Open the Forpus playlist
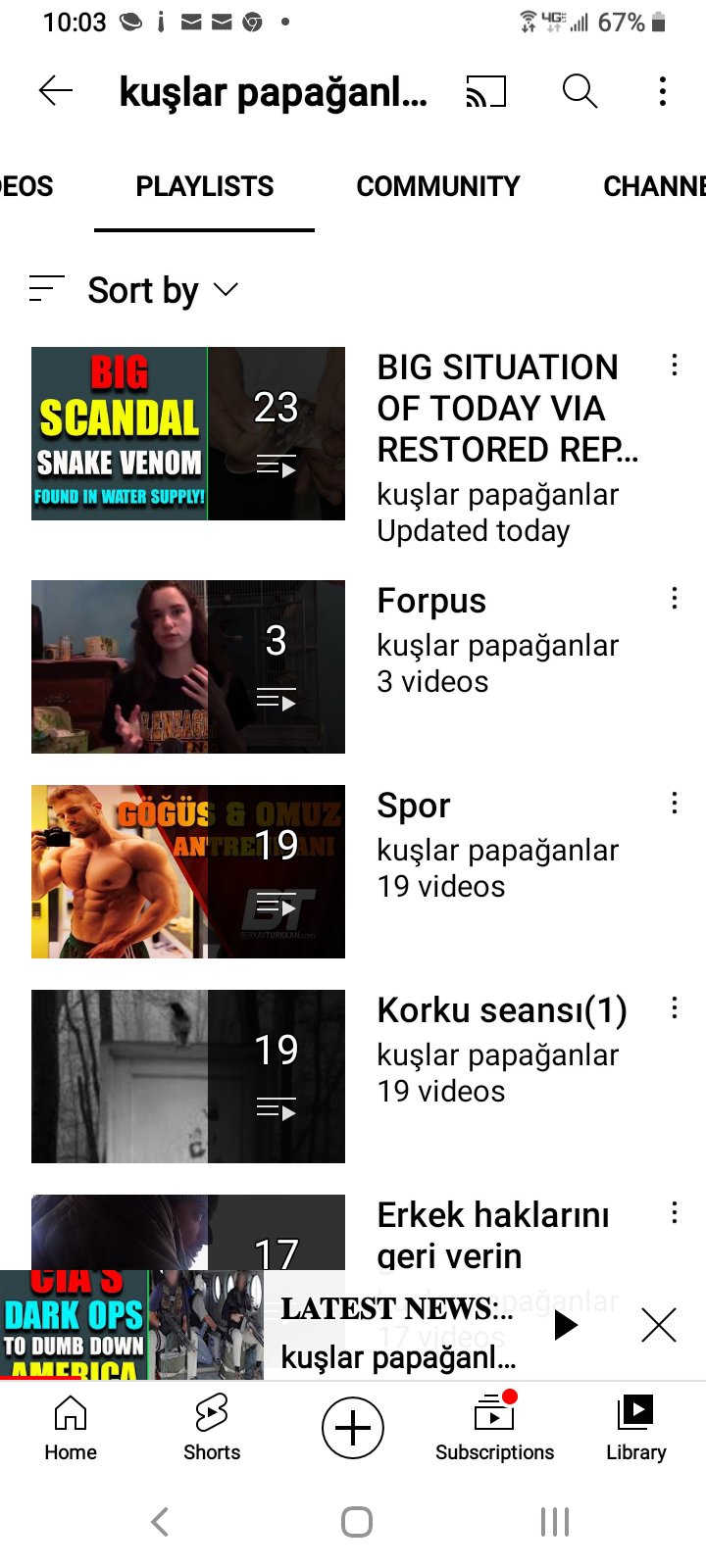Image resolution: width=706 pixels, height=1568 pixels. (188, 666)
